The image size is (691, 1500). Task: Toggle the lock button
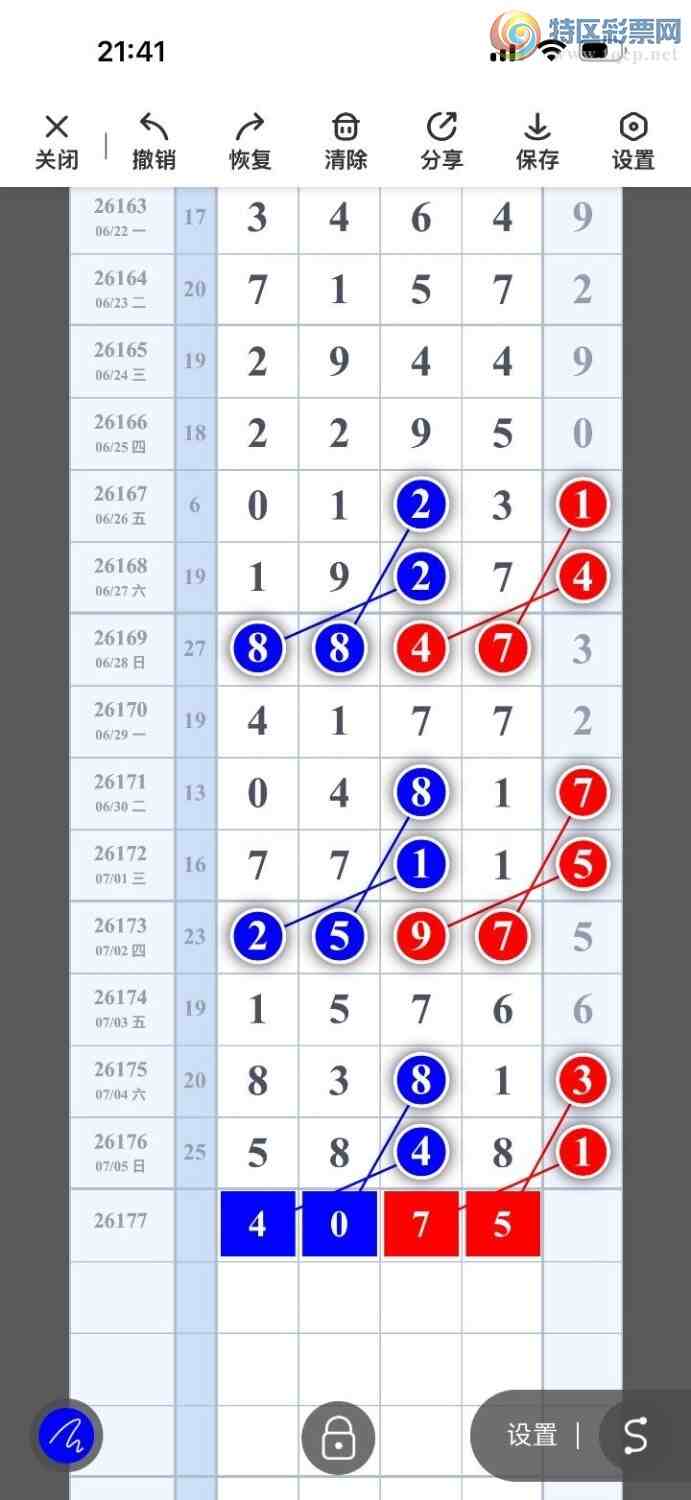click(x=338, y=1438)
